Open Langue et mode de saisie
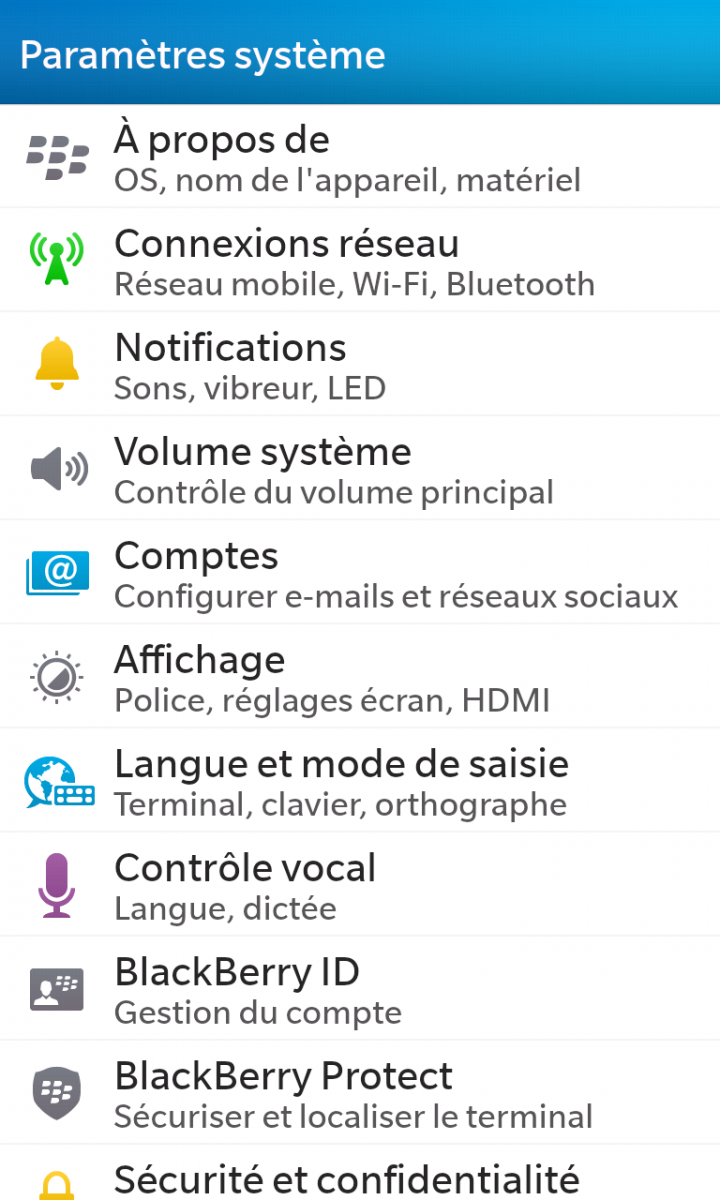 click(360, 780)
